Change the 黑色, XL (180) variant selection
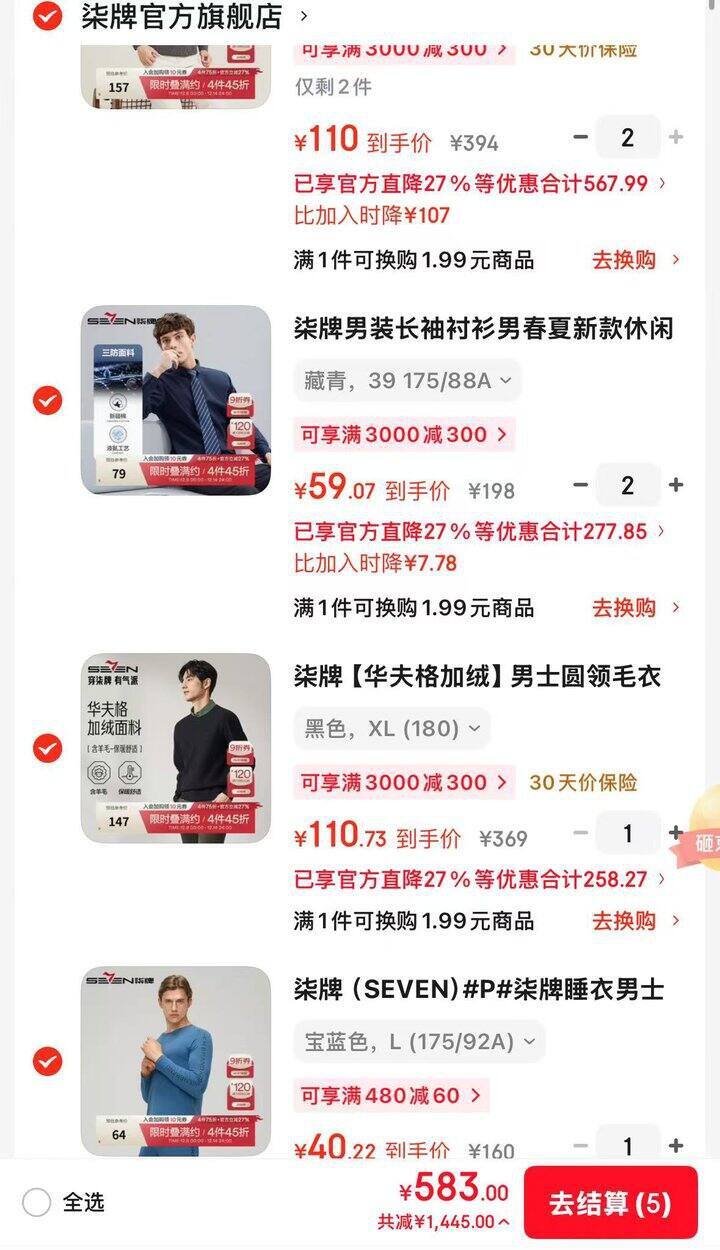 pyautogui.click(x=392, y=728)
